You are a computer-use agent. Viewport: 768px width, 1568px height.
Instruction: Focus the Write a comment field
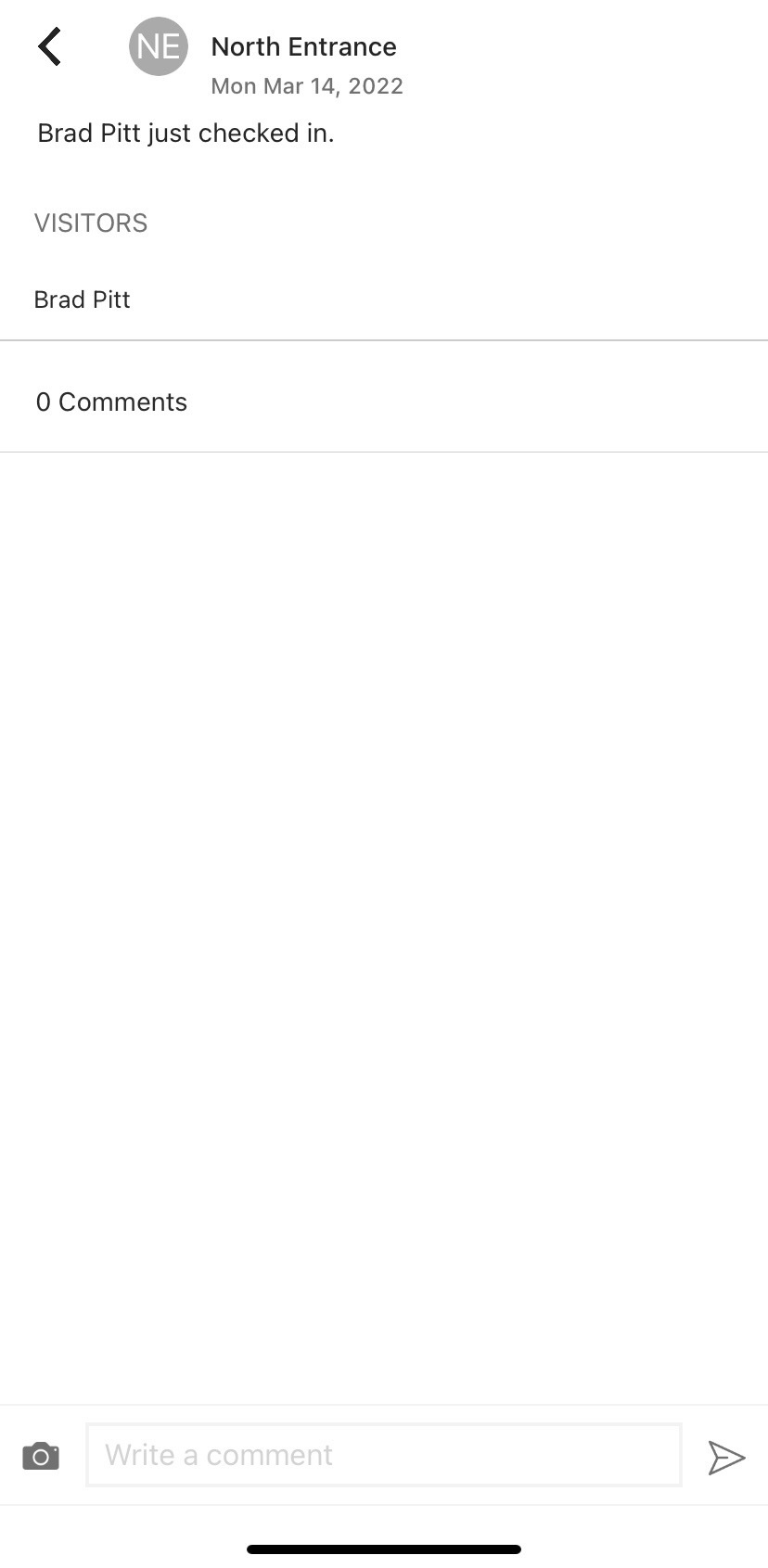pyautogui.click(x=383, y=1455)
